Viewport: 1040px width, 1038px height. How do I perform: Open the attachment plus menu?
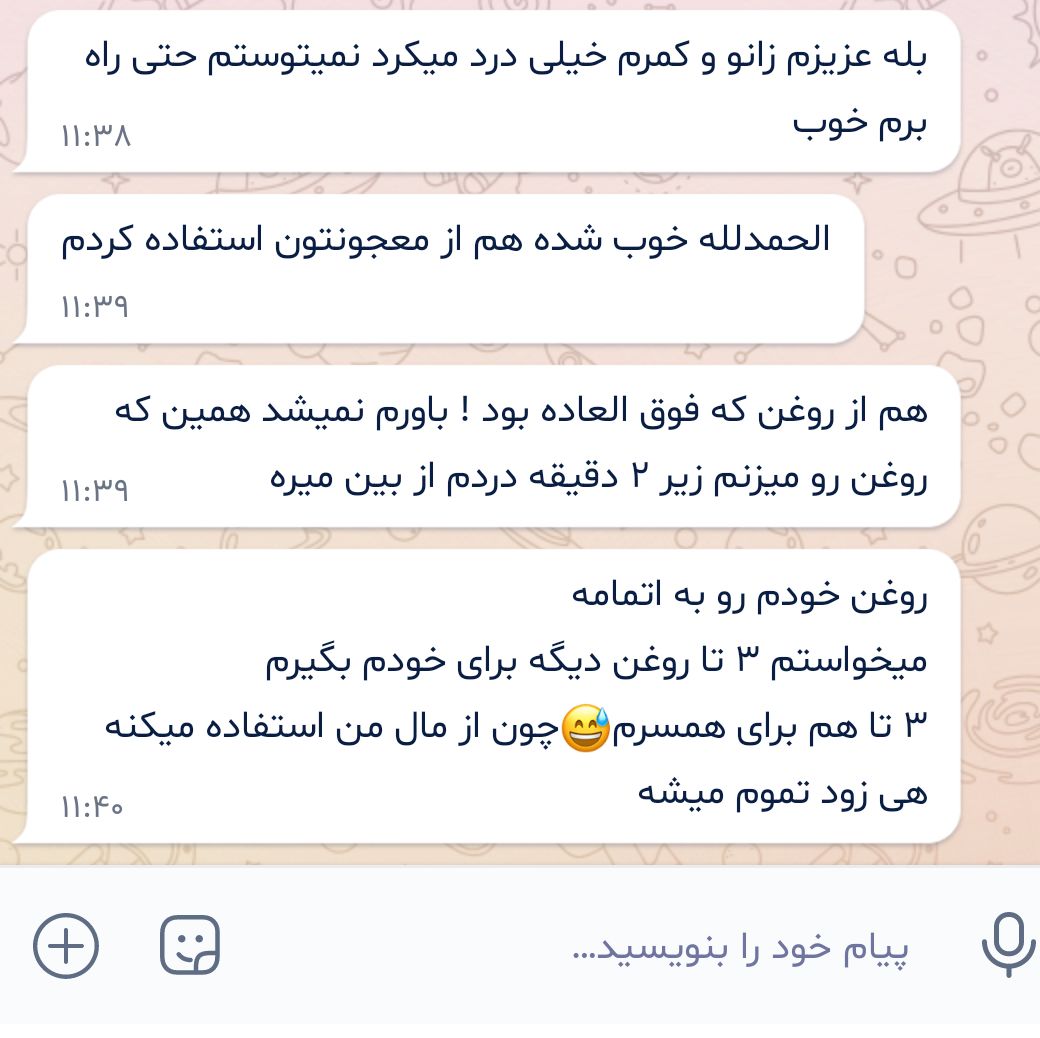(x=66, y=945)
